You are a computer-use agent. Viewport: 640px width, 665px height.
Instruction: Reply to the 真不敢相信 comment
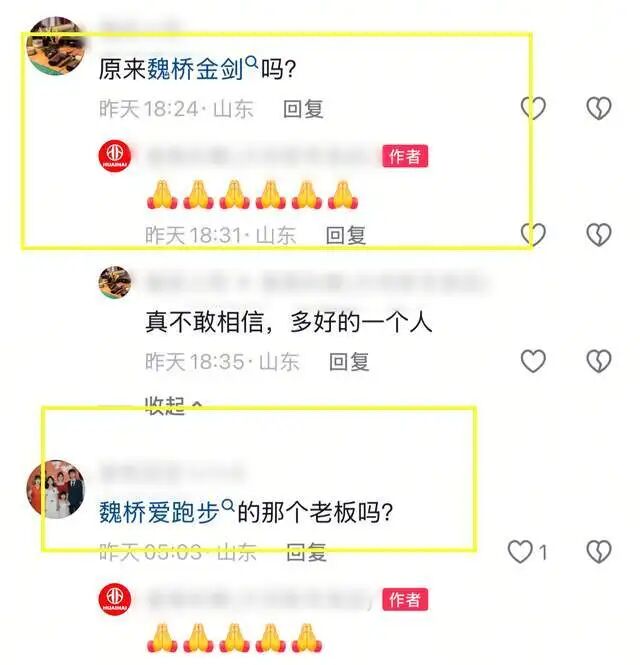(x=349, y=362)
